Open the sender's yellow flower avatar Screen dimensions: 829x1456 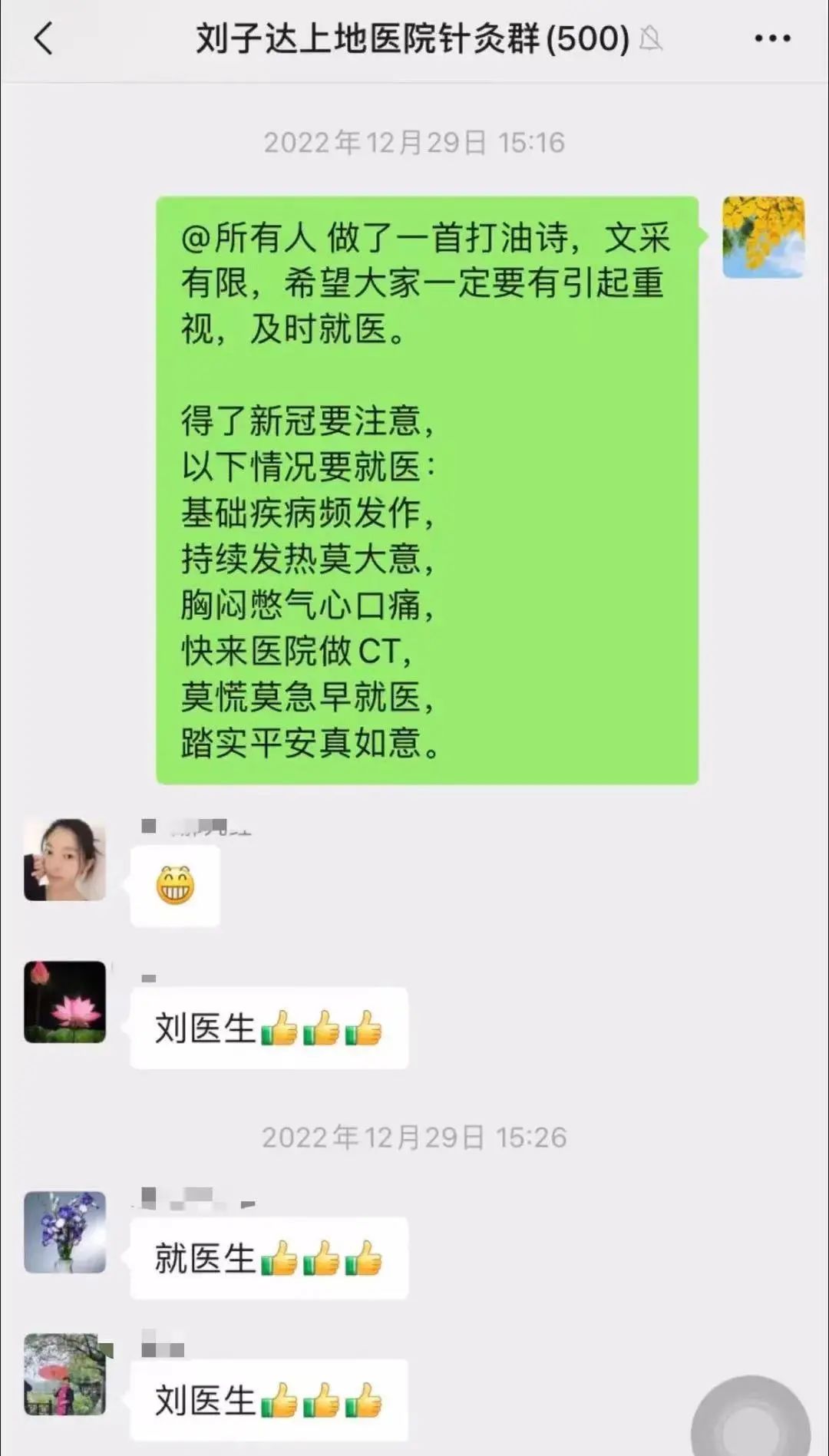[763, 237]
